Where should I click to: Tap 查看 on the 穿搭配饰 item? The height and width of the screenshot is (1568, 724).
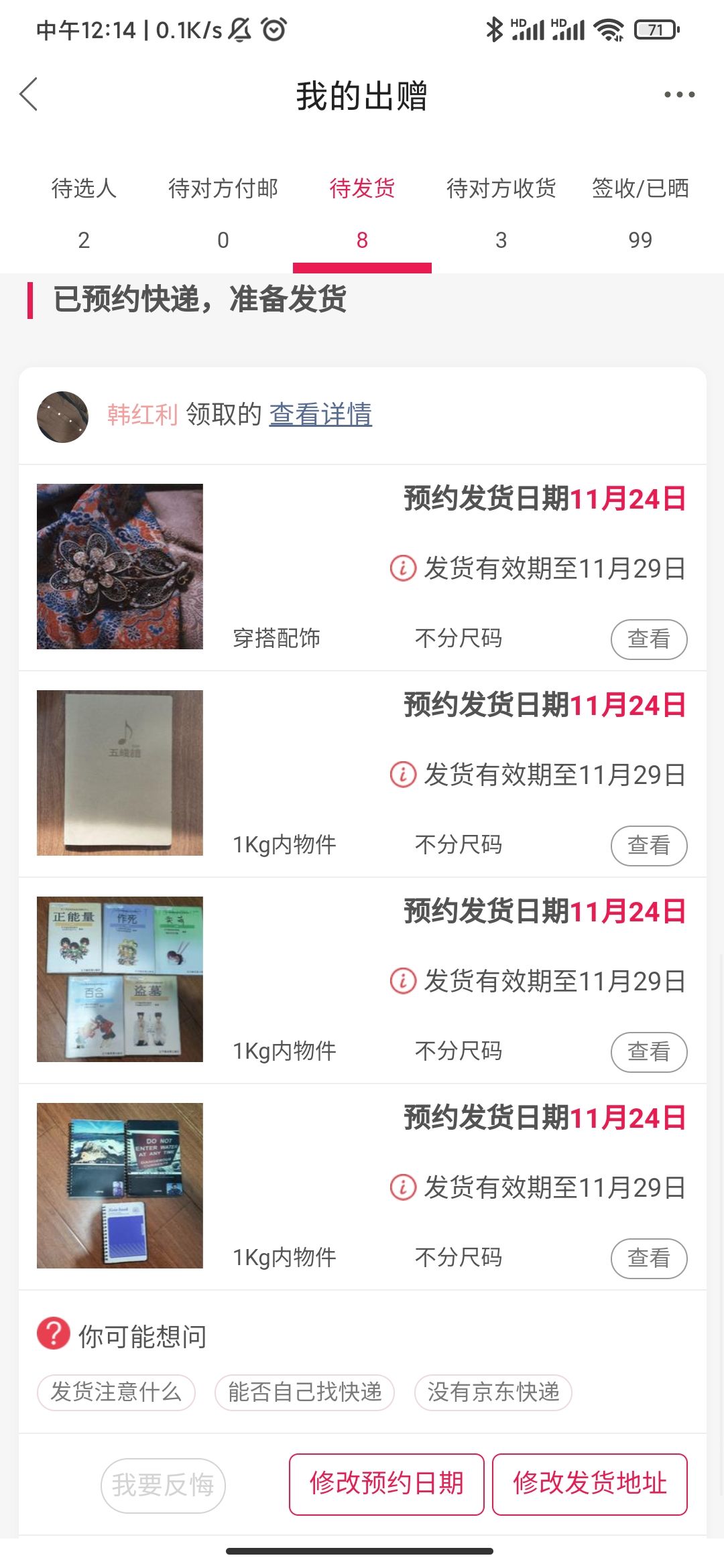point(649,639)
